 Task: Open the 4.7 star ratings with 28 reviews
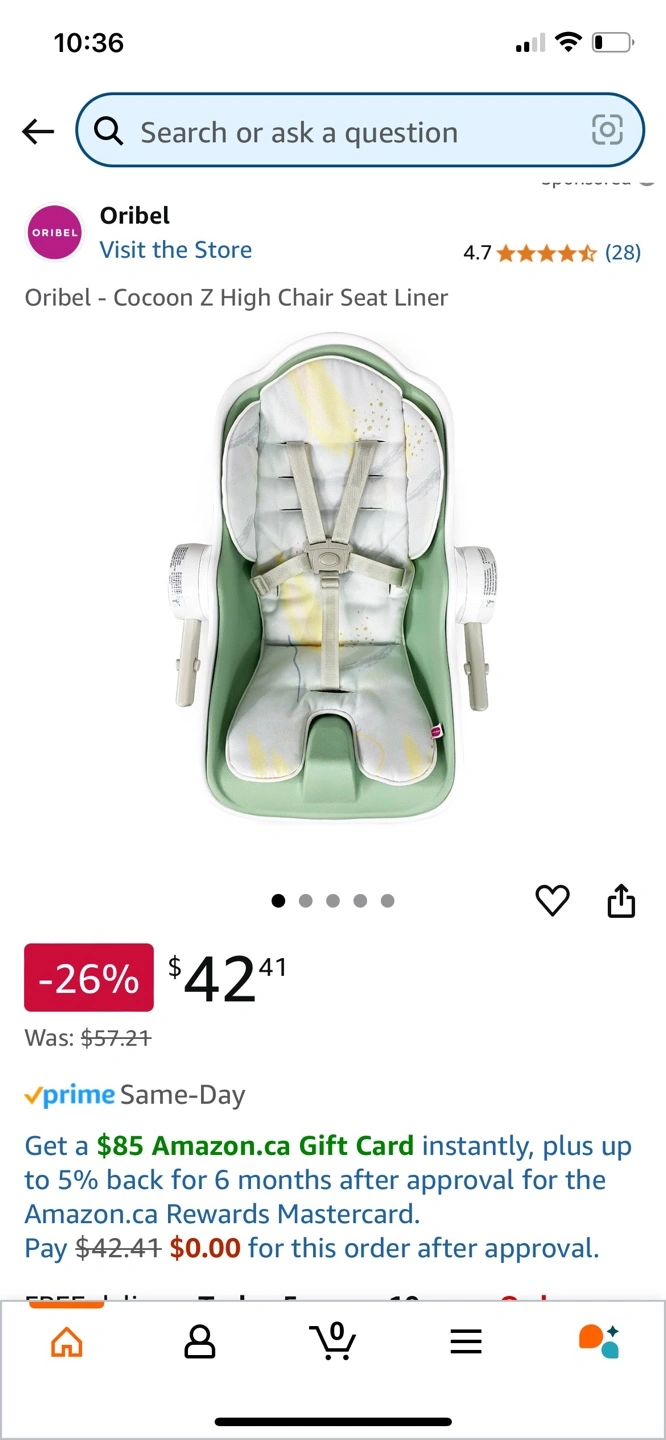552,252
